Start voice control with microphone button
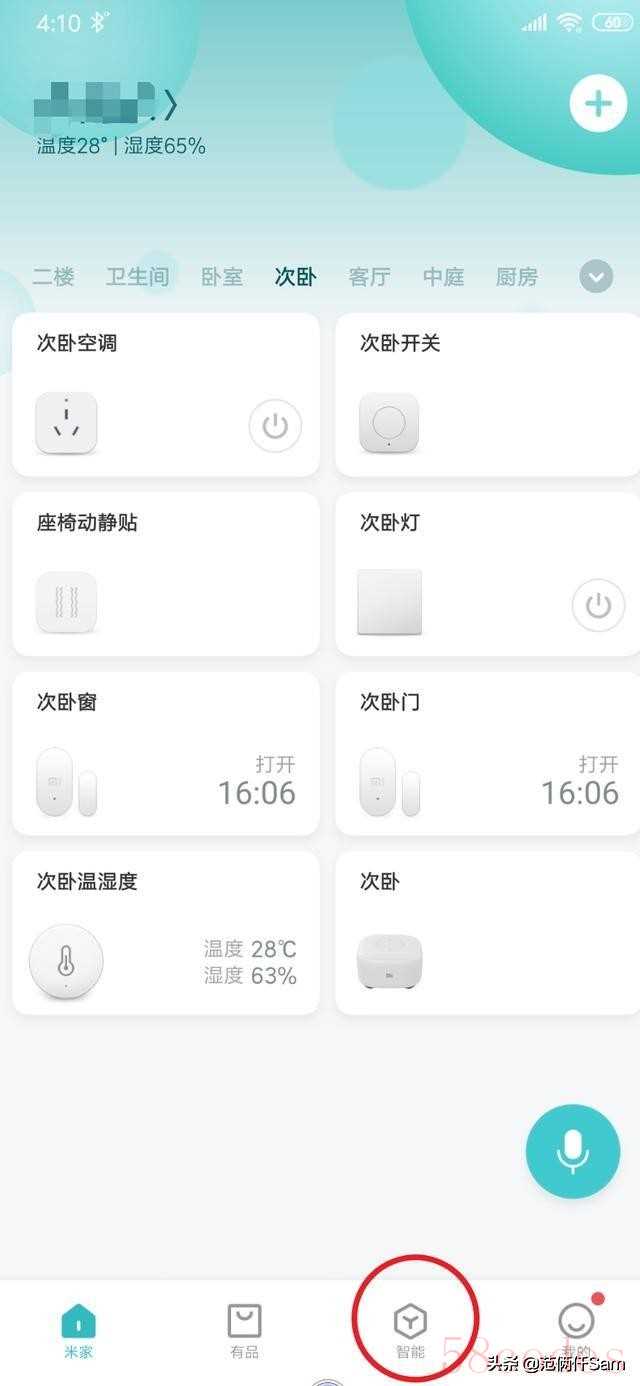The width and height of the screenshot is (640, 1386). [x=572, y=1151]
